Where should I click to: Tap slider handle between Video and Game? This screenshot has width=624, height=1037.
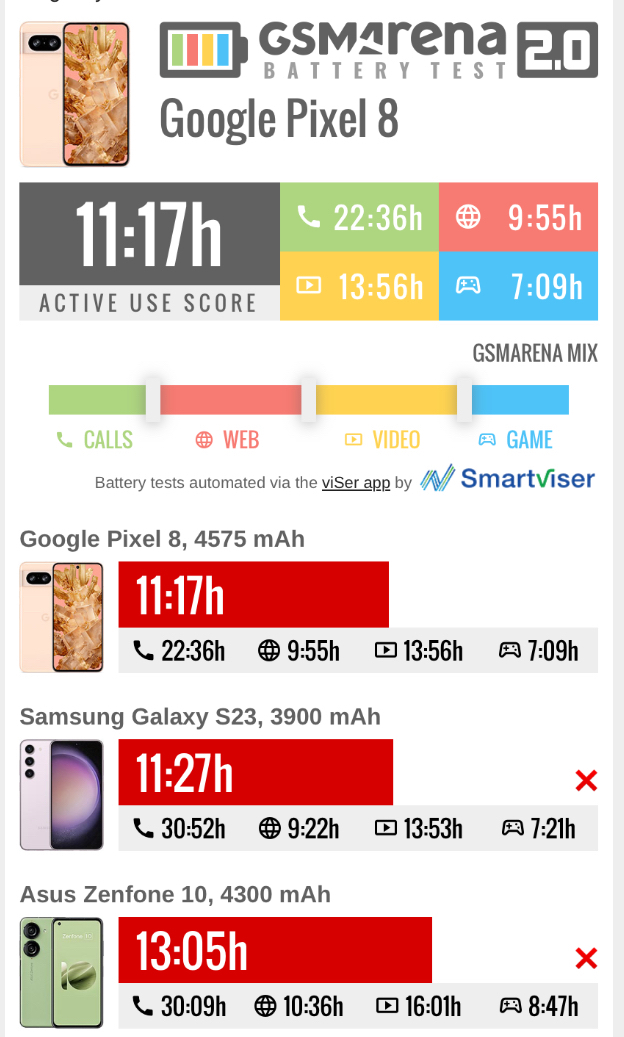coord(464,399)
